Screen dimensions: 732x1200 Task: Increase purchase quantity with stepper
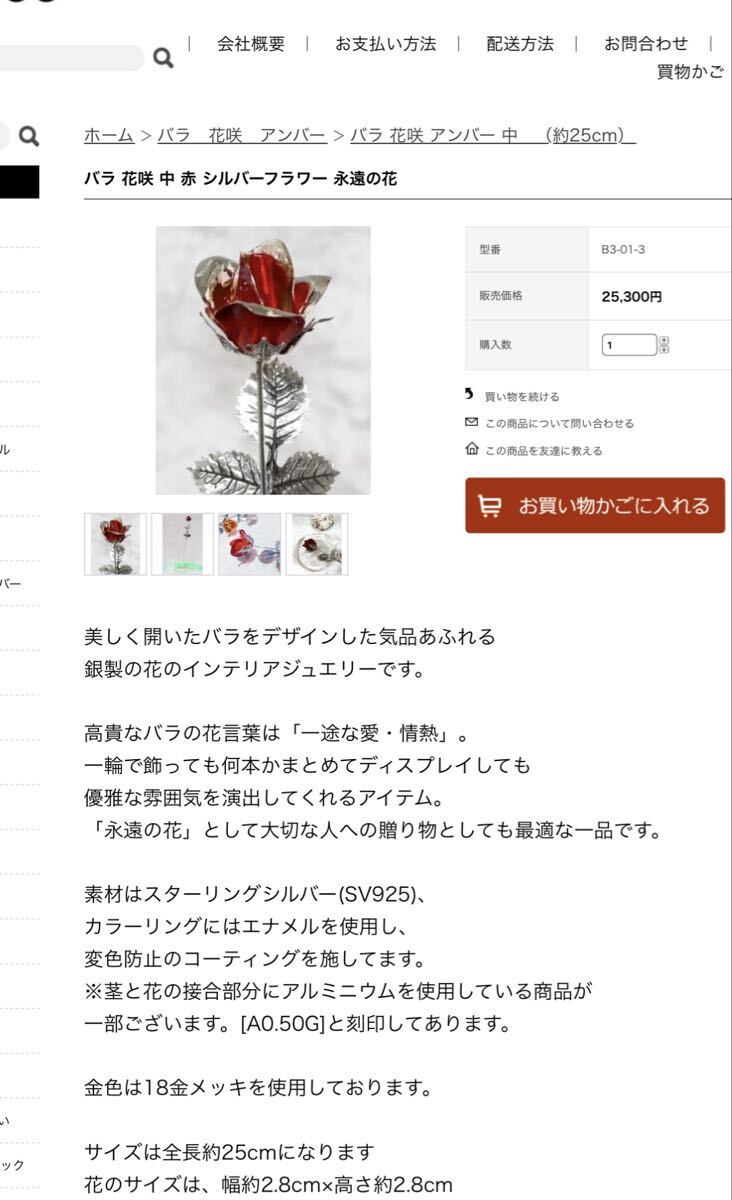(665, 340)
